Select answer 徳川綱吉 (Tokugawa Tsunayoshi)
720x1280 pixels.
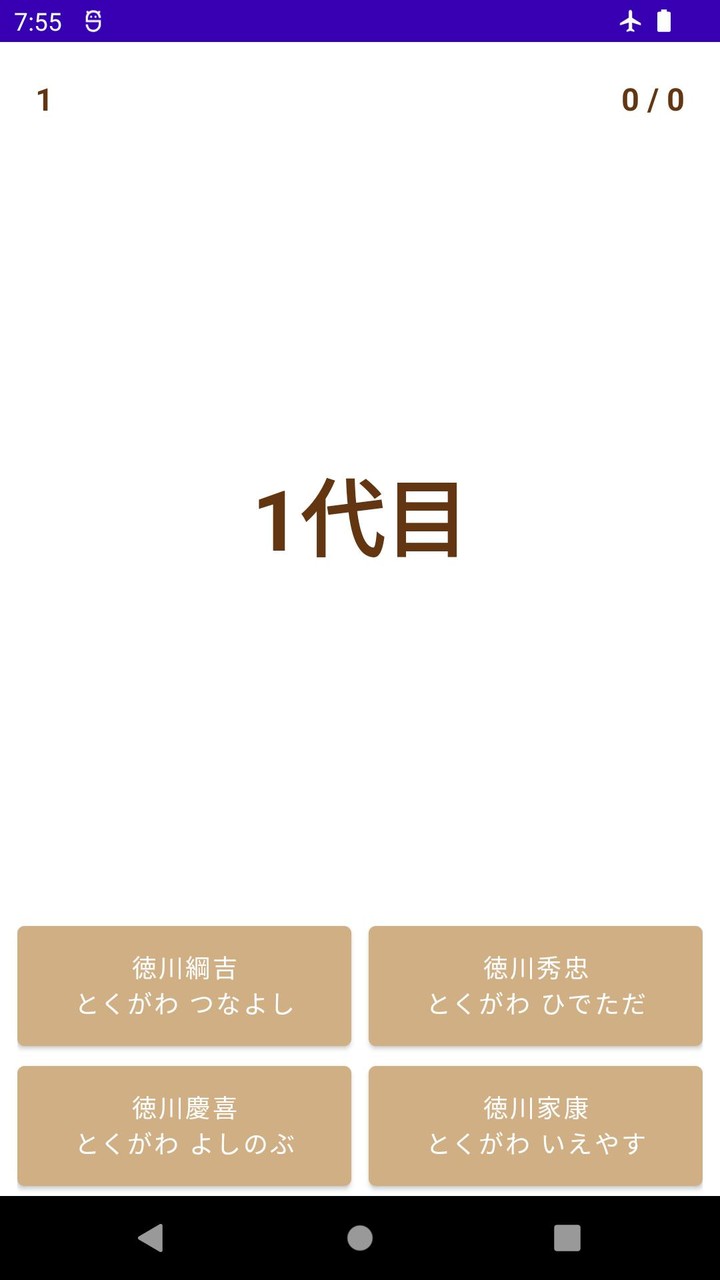[184, 985]
